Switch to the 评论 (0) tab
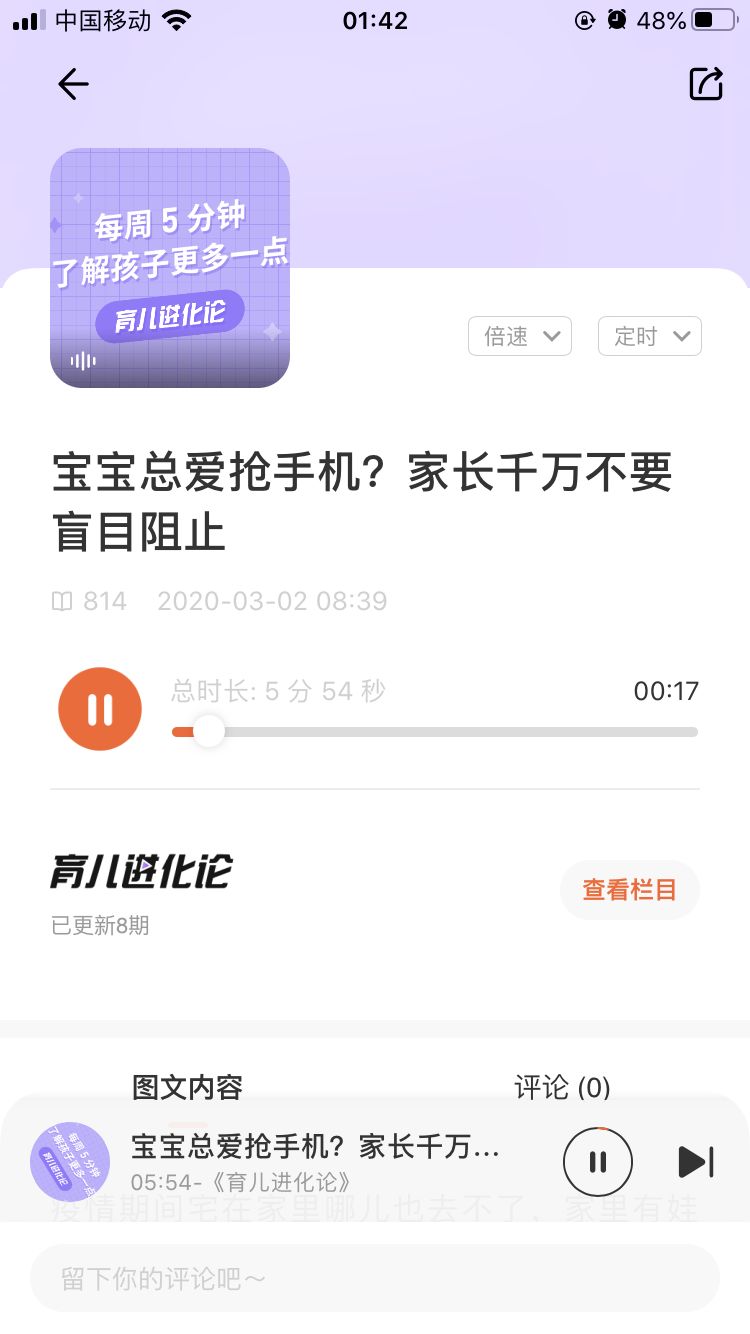The height and width of the screenshot is (1334, 750). 561,1086
